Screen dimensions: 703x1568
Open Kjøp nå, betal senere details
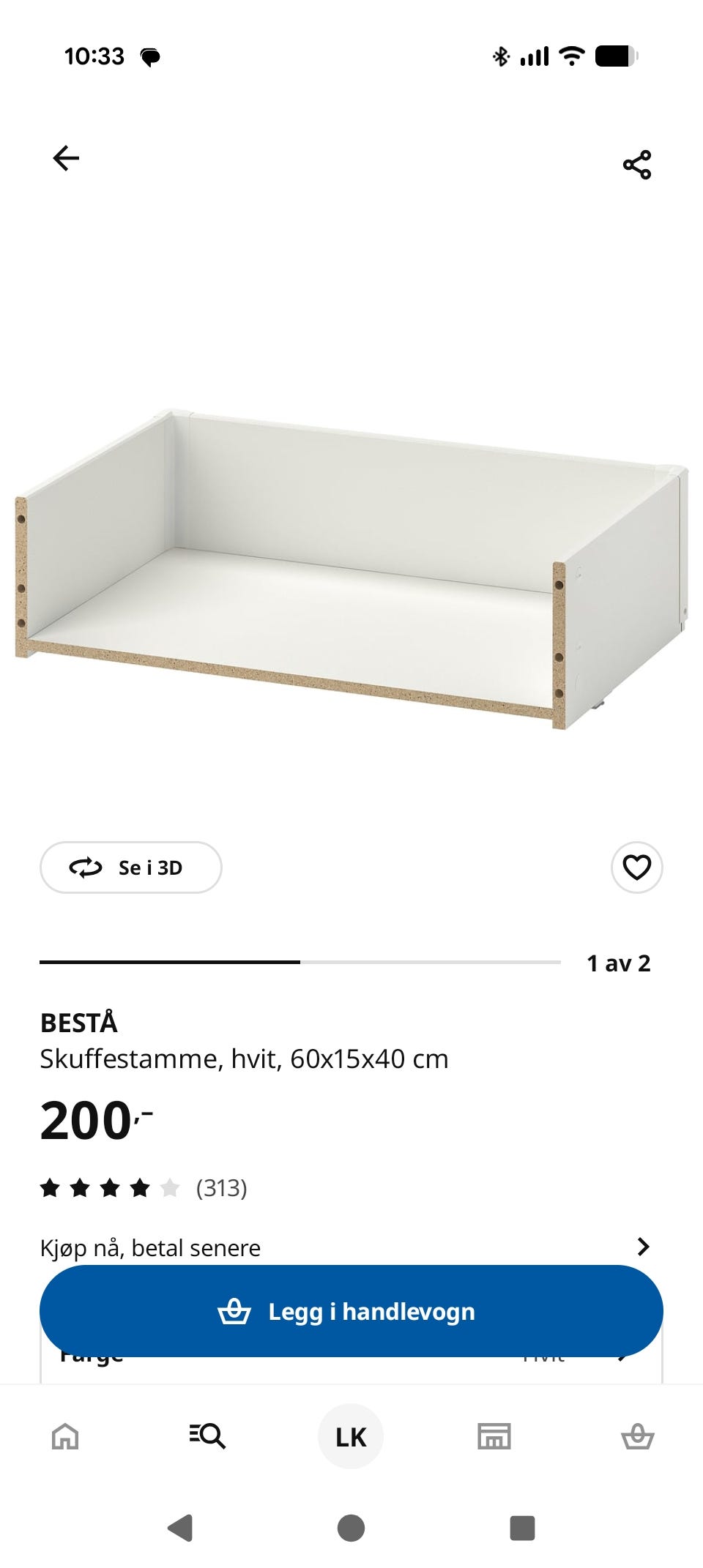[346, 1247]
